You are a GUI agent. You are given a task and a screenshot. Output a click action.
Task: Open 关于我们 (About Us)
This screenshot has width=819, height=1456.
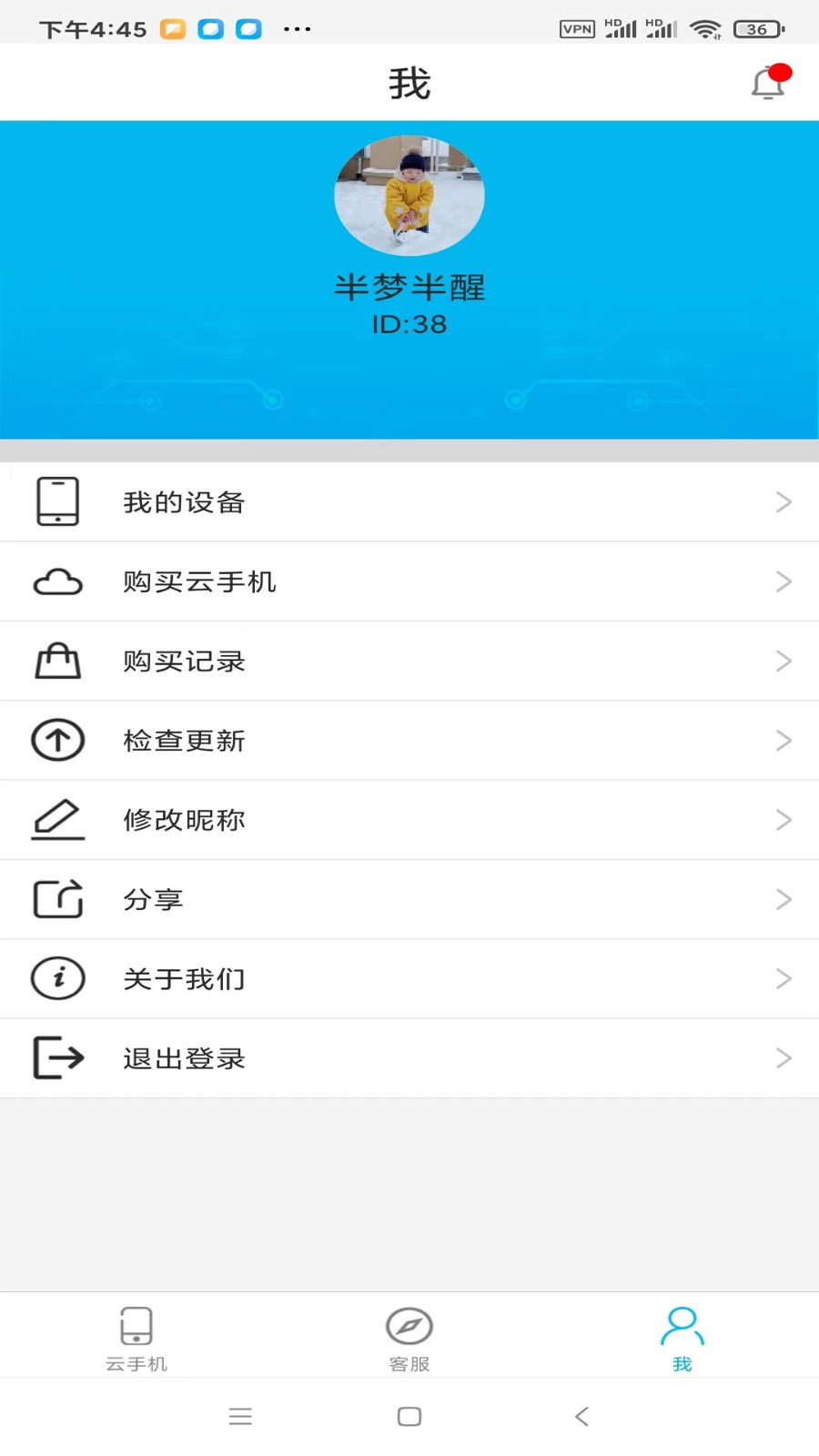(x=409, y=979)
